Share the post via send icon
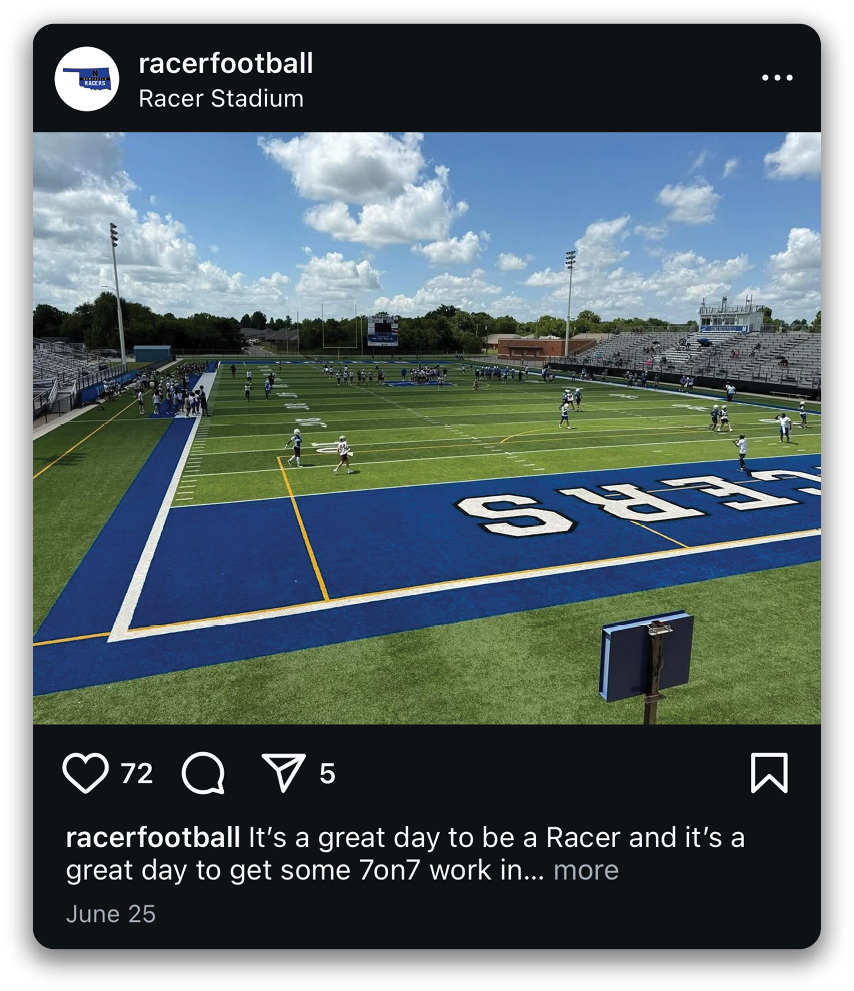854x991 pixels. 283,773
